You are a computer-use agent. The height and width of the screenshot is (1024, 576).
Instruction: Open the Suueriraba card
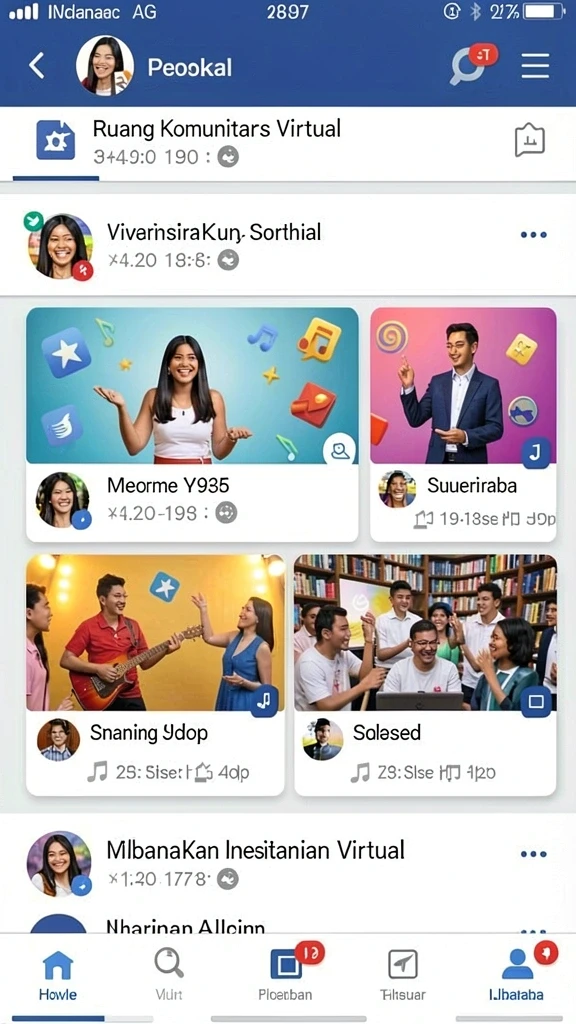coord(463,424)
